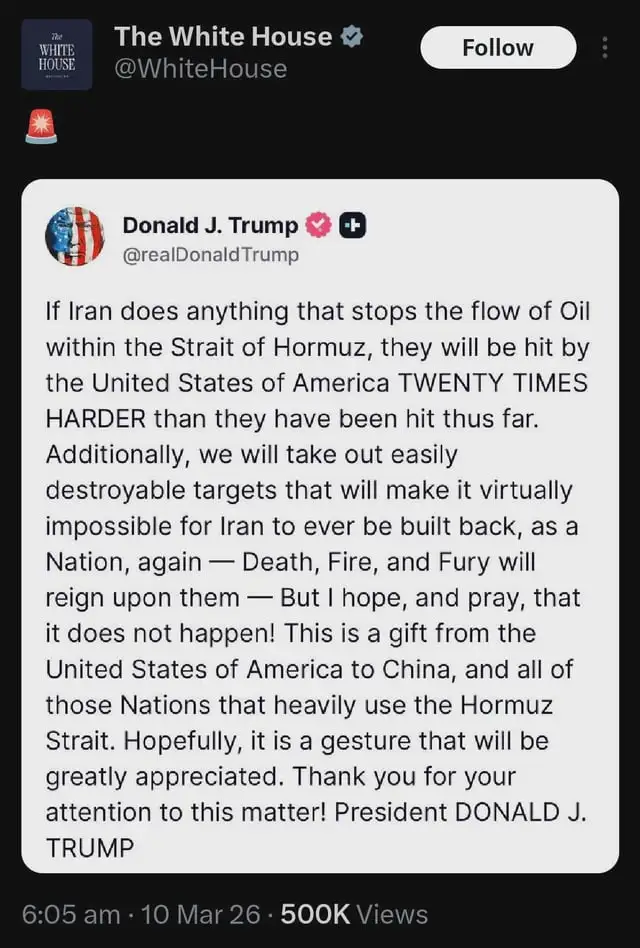The width and height of the screenshot is (640, 948).
Task: Open the @WhiteHouse profile handle
Action: [x=200, y=69]
